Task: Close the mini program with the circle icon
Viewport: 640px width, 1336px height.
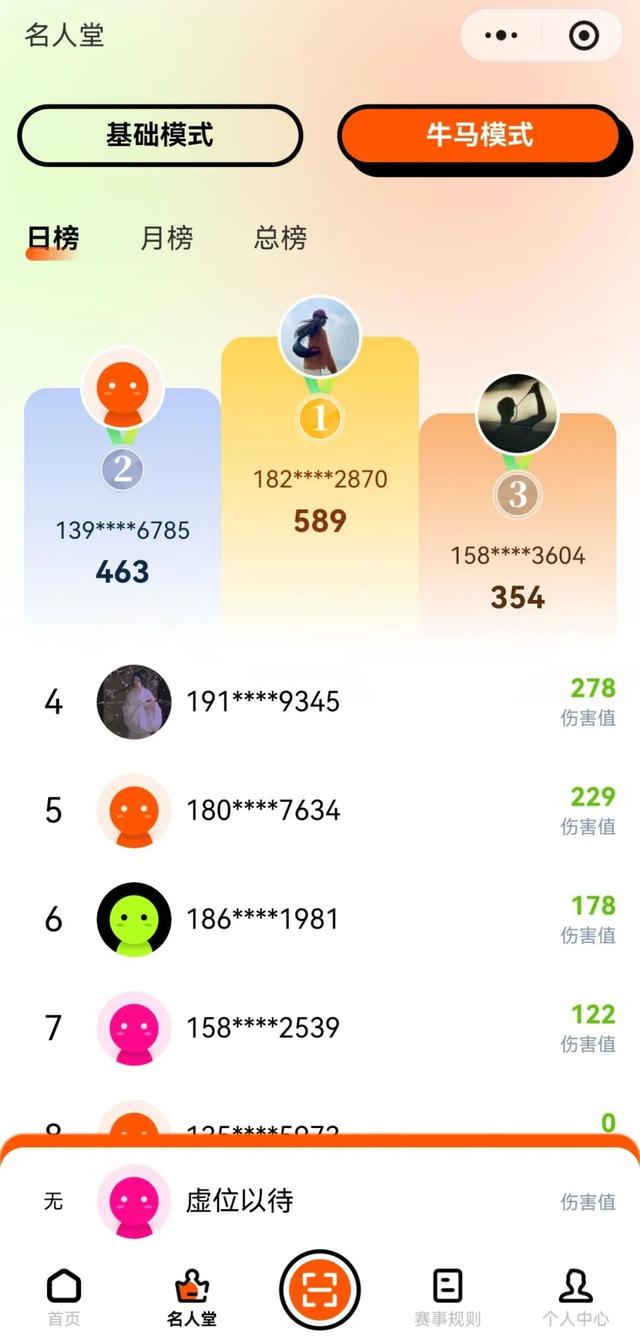Action: click(583, 36)
